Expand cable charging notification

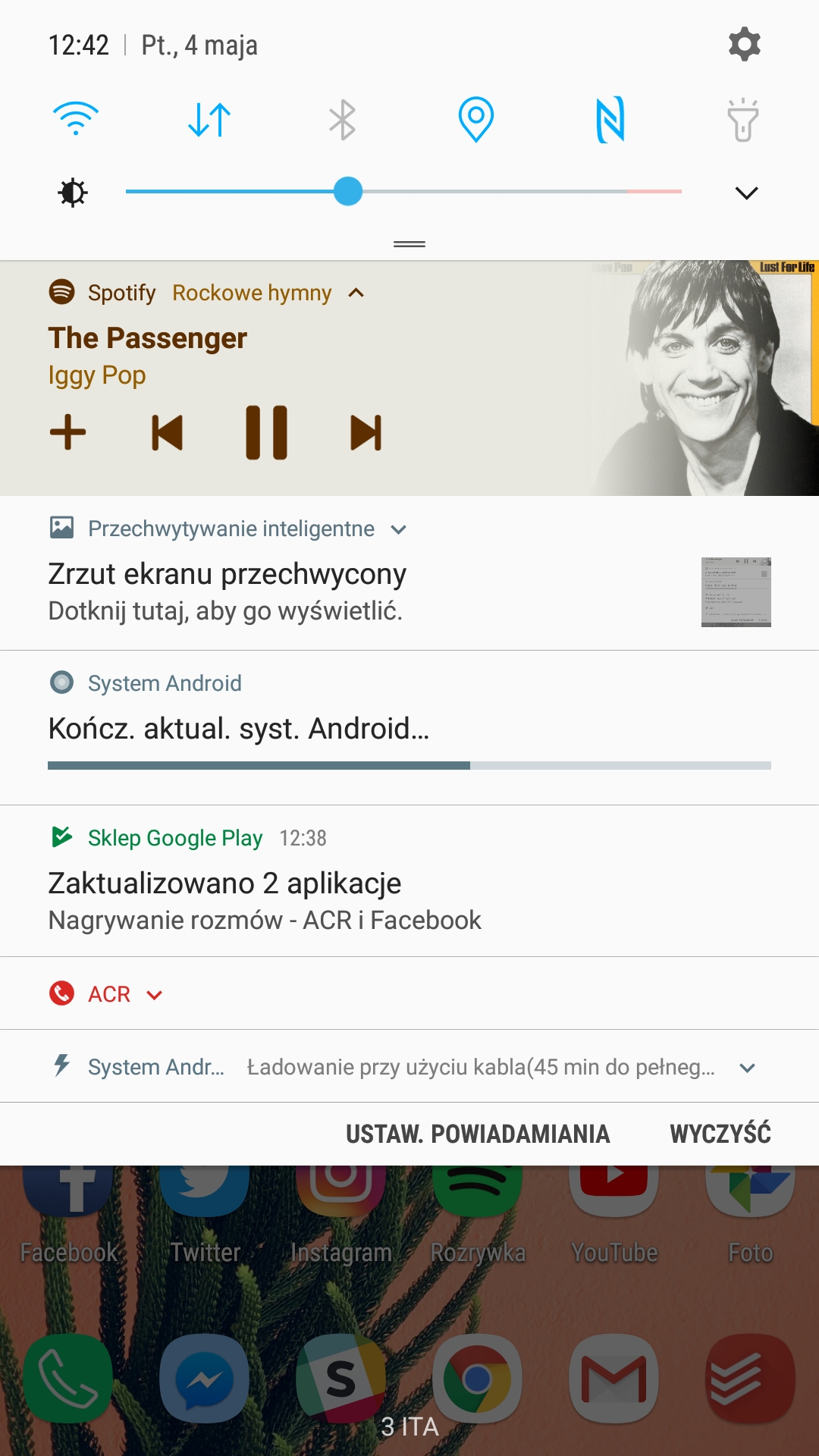coord(747,1068)
